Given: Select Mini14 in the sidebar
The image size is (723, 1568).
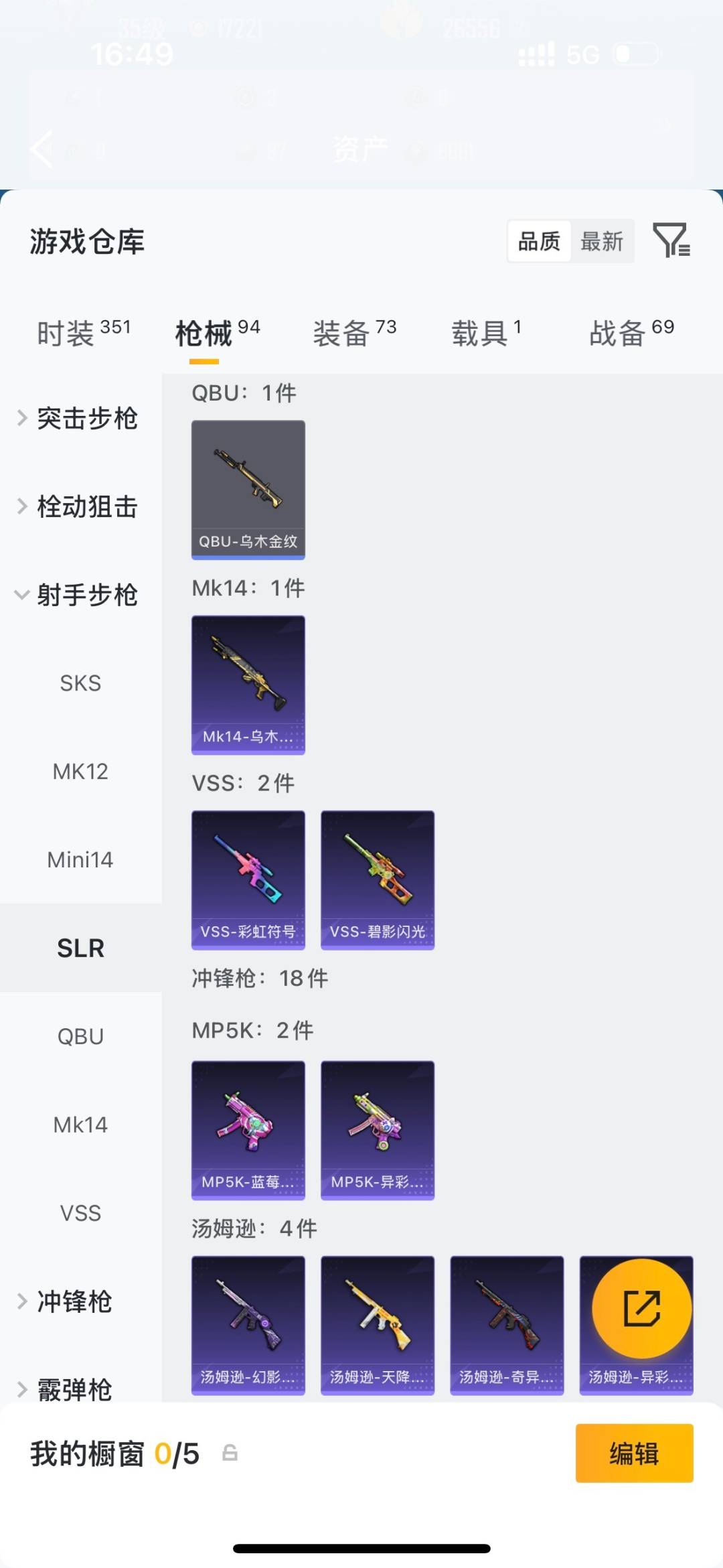Looking at the screenshot, I should (x=80, y=860).
